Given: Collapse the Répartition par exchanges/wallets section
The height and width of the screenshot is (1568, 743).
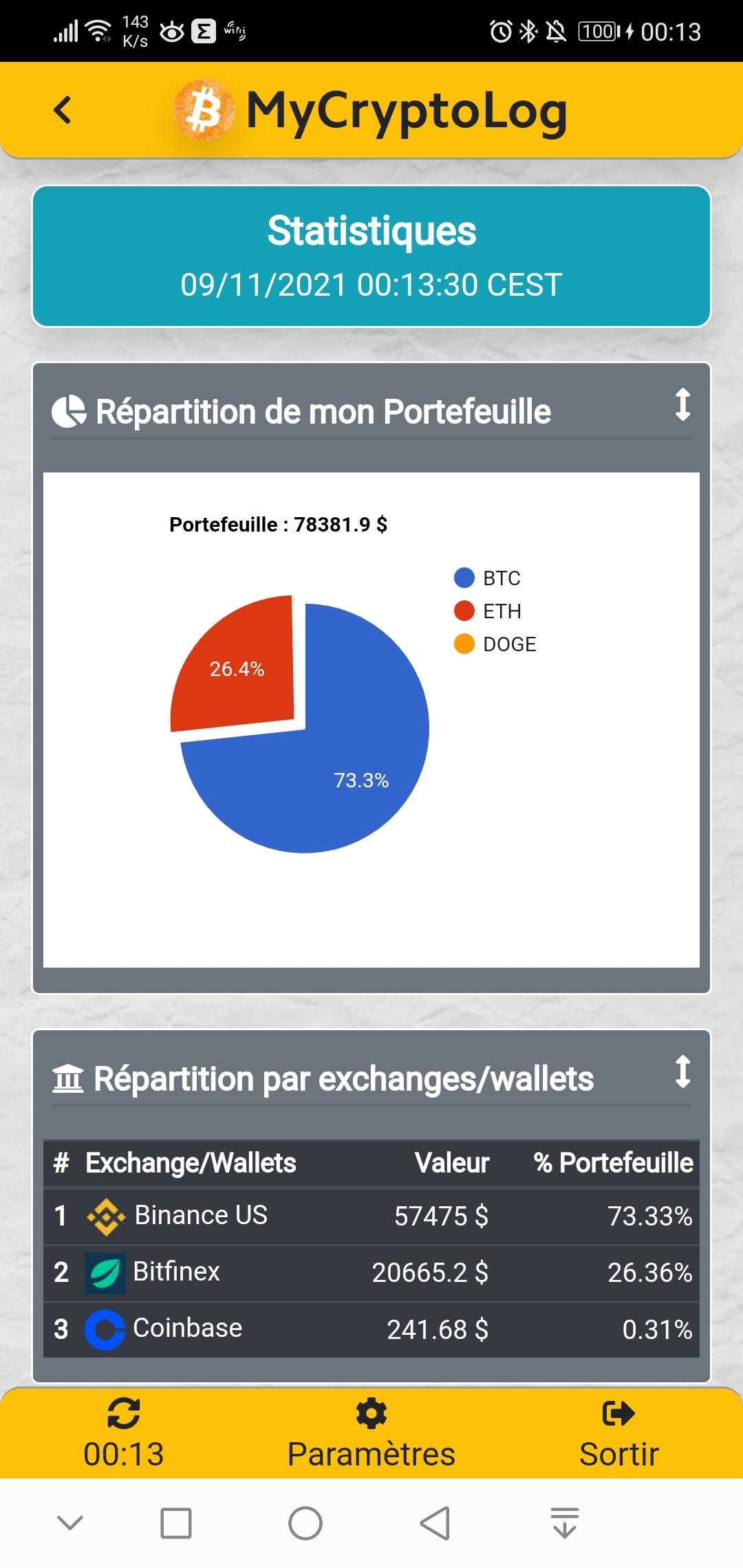Looking at the screenshot, I should 682,1071.
